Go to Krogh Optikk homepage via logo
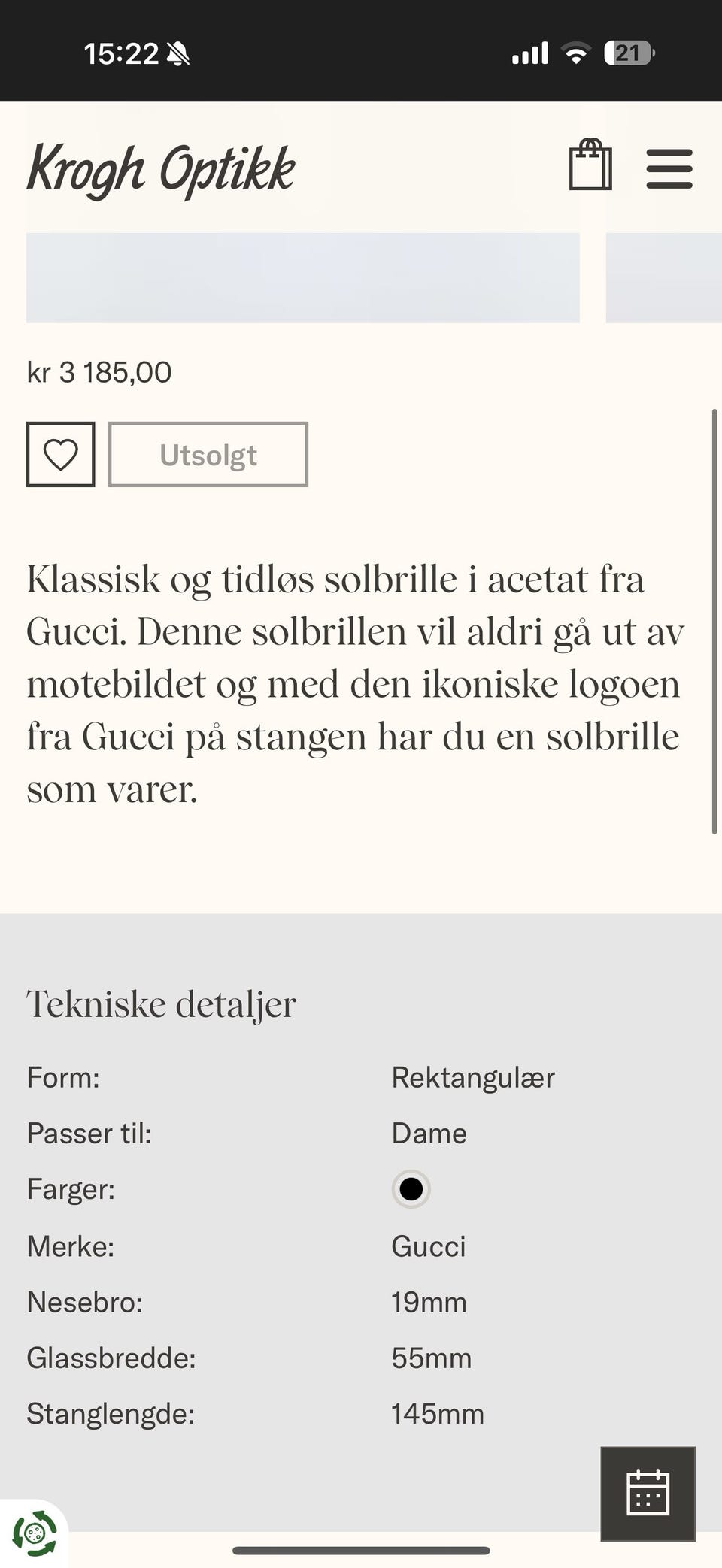The image size is (722, 1568). 160,168
